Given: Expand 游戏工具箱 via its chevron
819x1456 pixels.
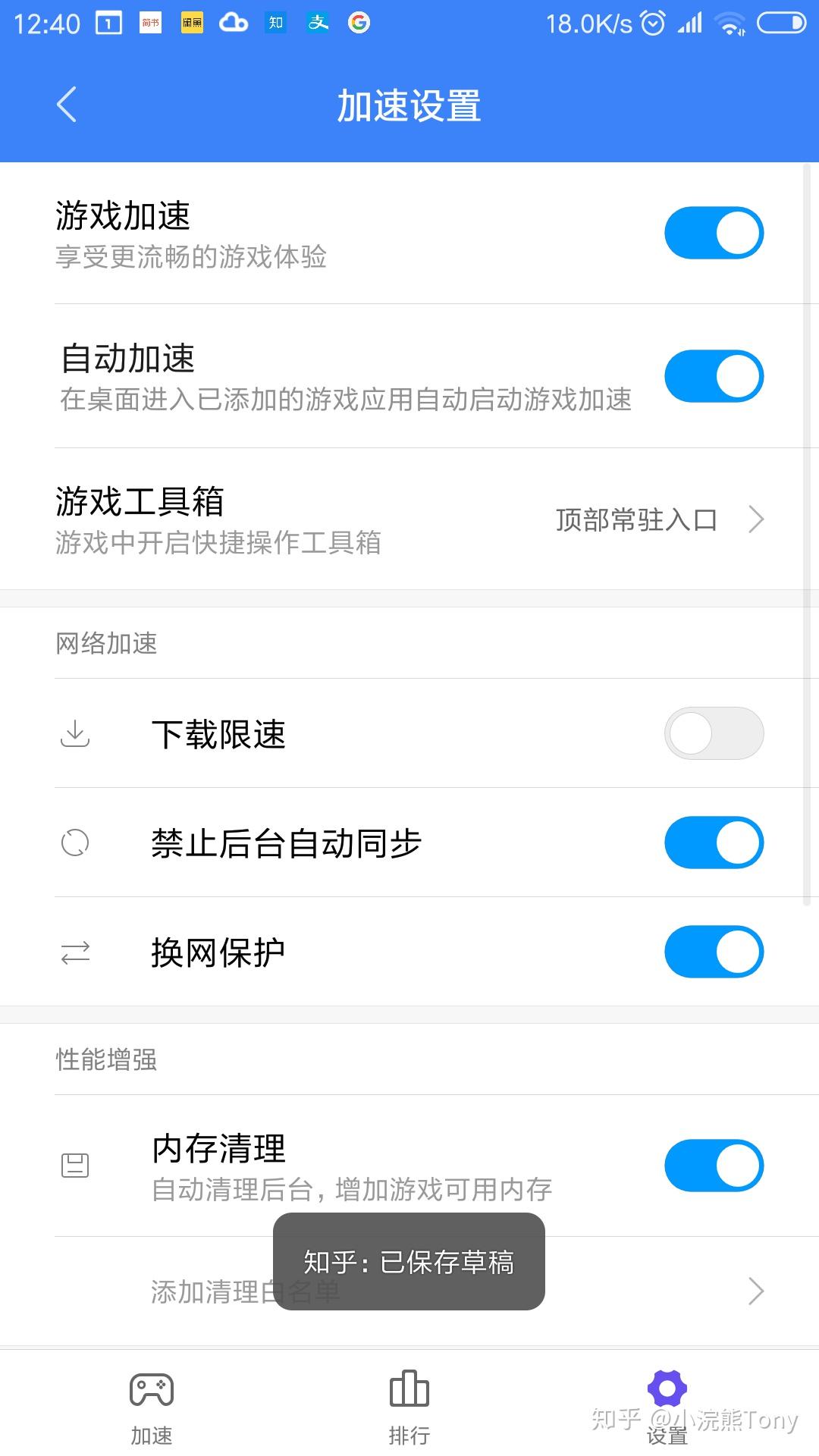Looking at the screenshot, I should coord(756,519).
